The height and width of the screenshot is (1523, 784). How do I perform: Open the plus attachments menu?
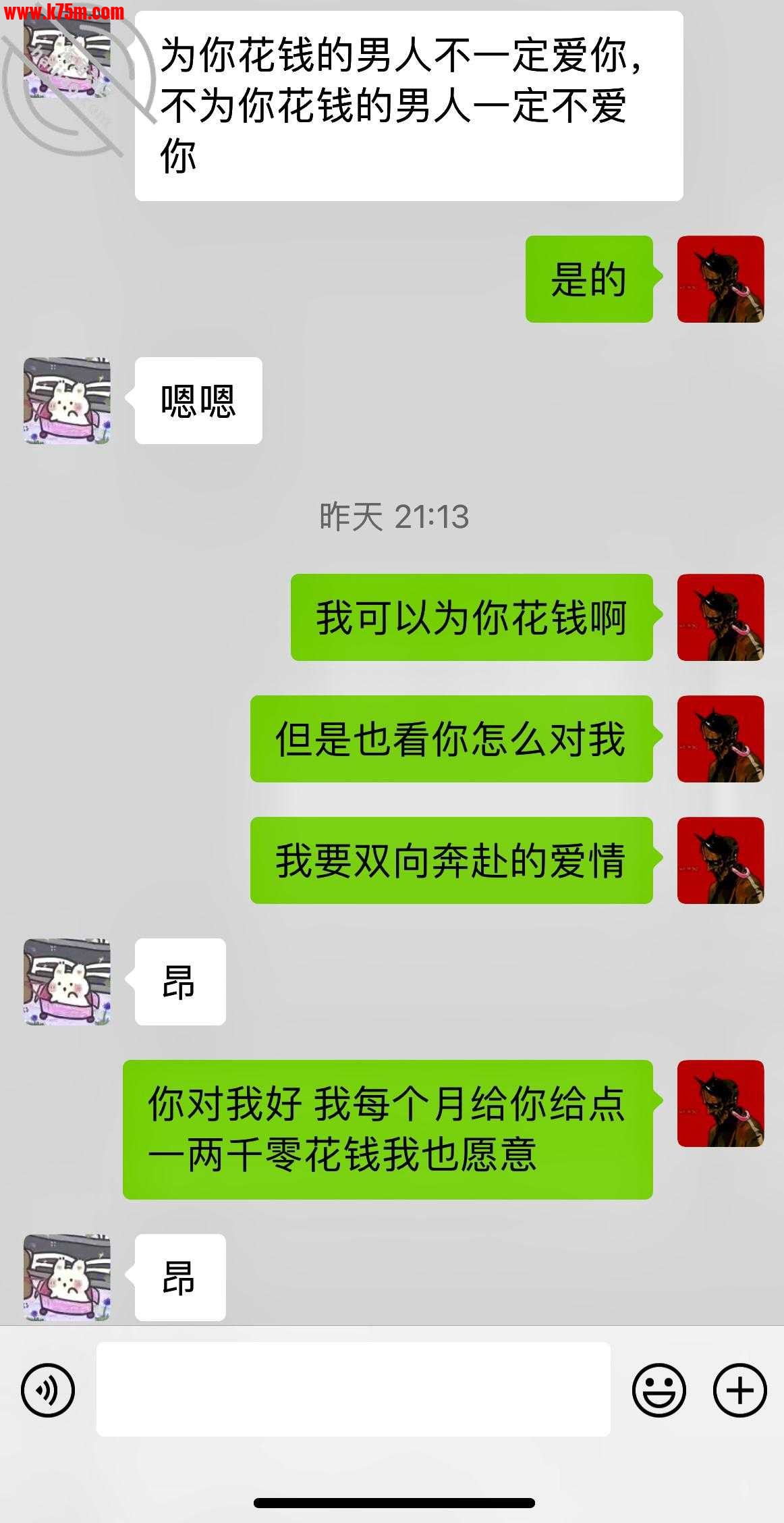tap(740, 1390)
